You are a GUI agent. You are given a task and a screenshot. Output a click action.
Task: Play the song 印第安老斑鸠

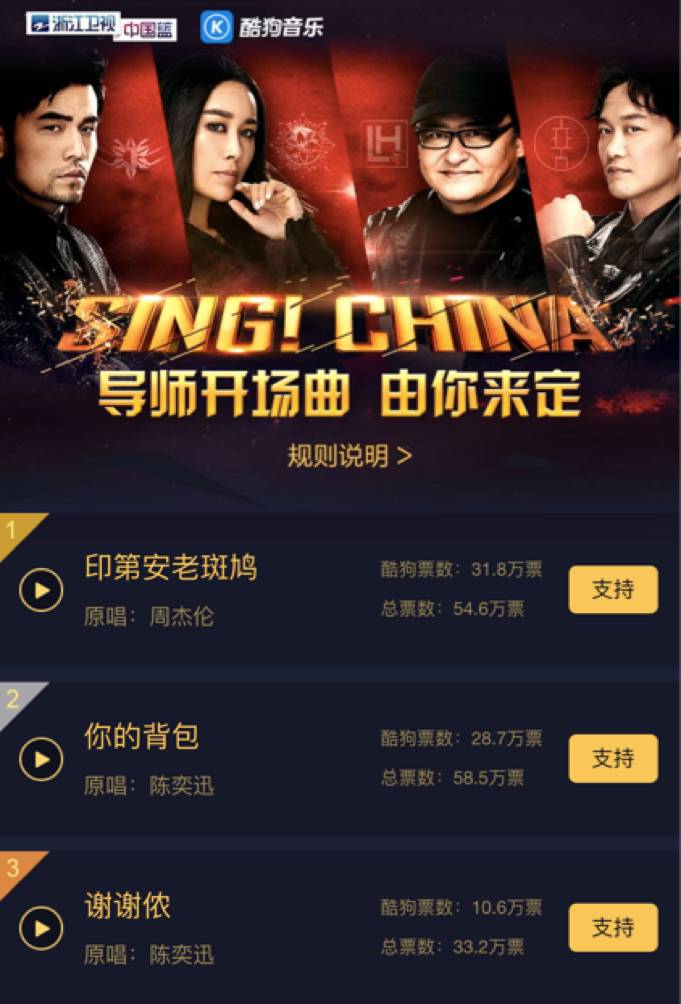(x=41, y=590)
